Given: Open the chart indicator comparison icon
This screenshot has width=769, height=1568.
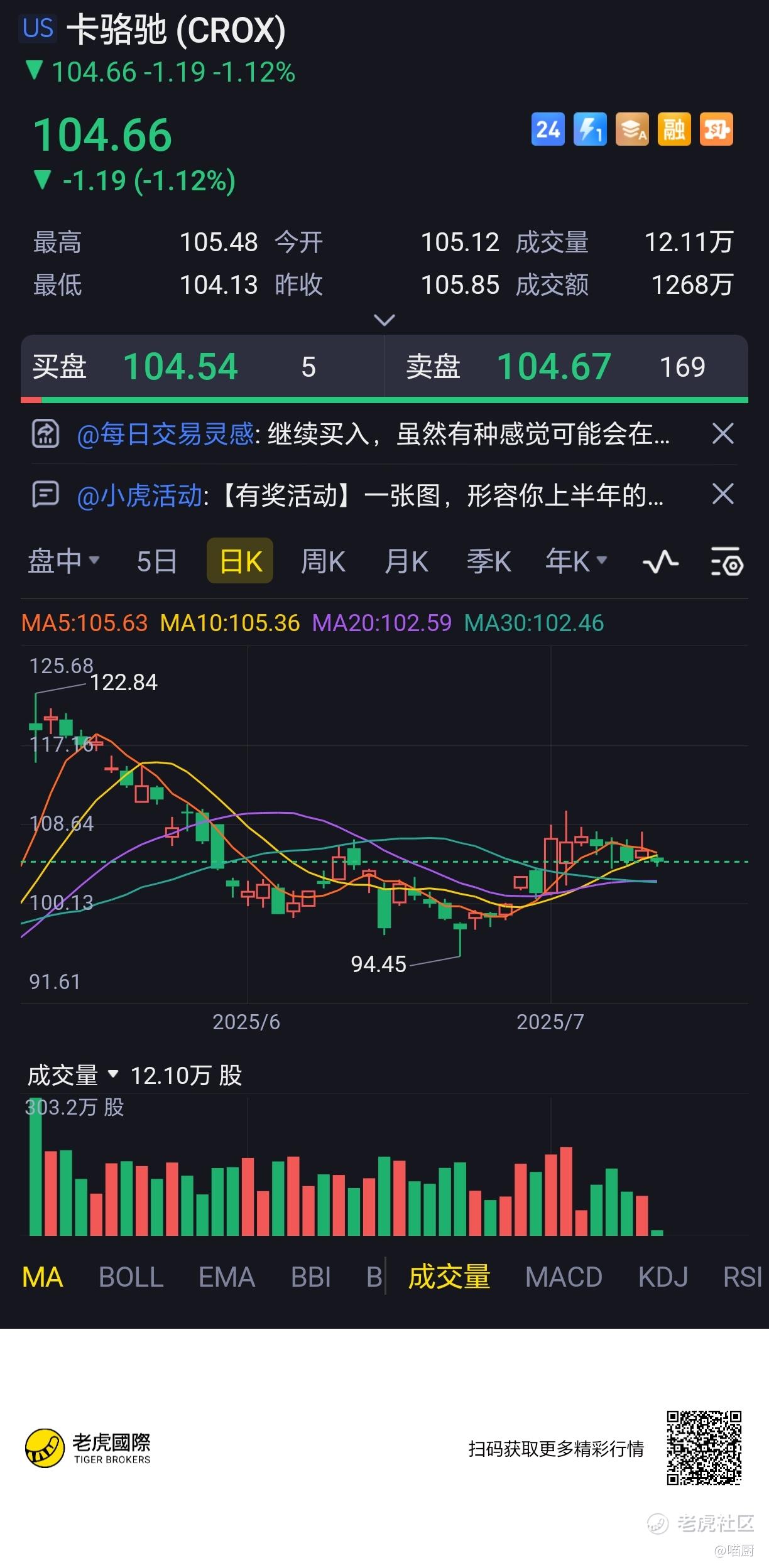Looking at the screenshot, I should tap(660, 561).
